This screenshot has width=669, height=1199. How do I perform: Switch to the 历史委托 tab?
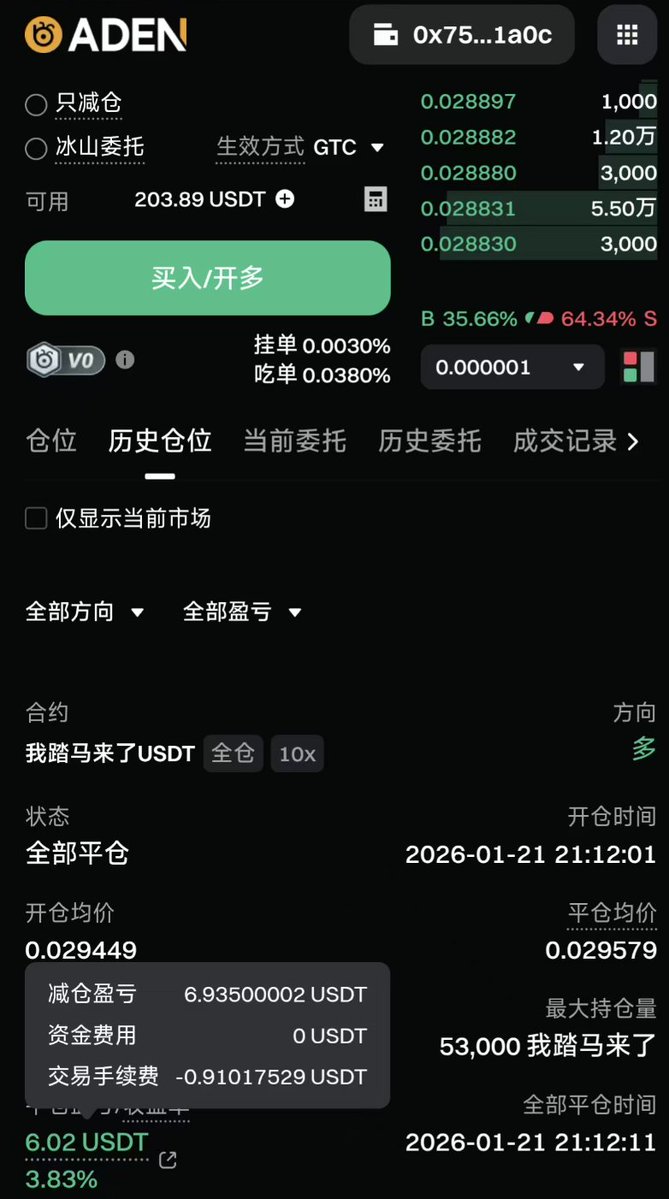tap(429, 441)
